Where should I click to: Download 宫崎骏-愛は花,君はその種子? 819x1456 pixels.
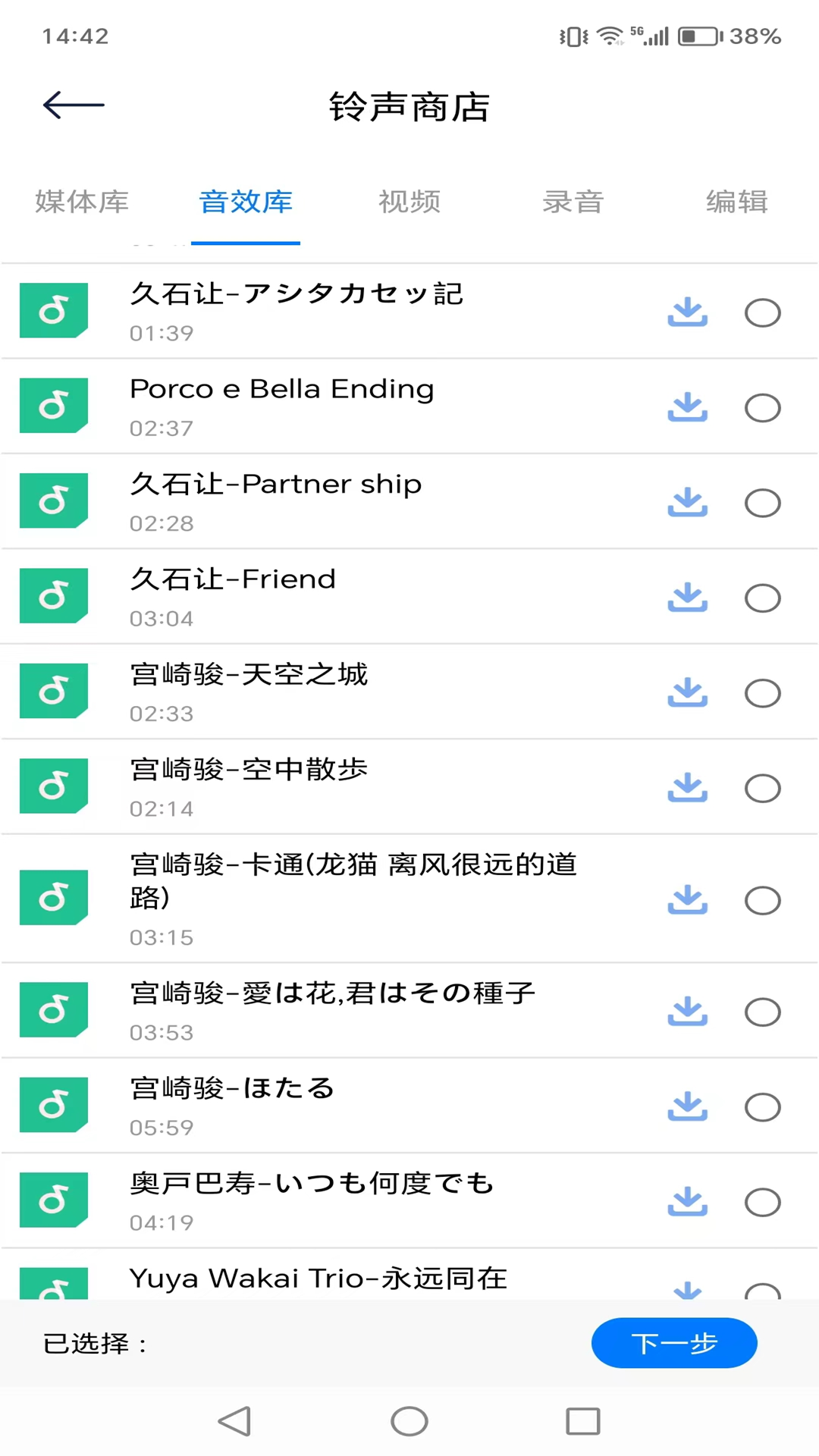(x=687, y=1012)
